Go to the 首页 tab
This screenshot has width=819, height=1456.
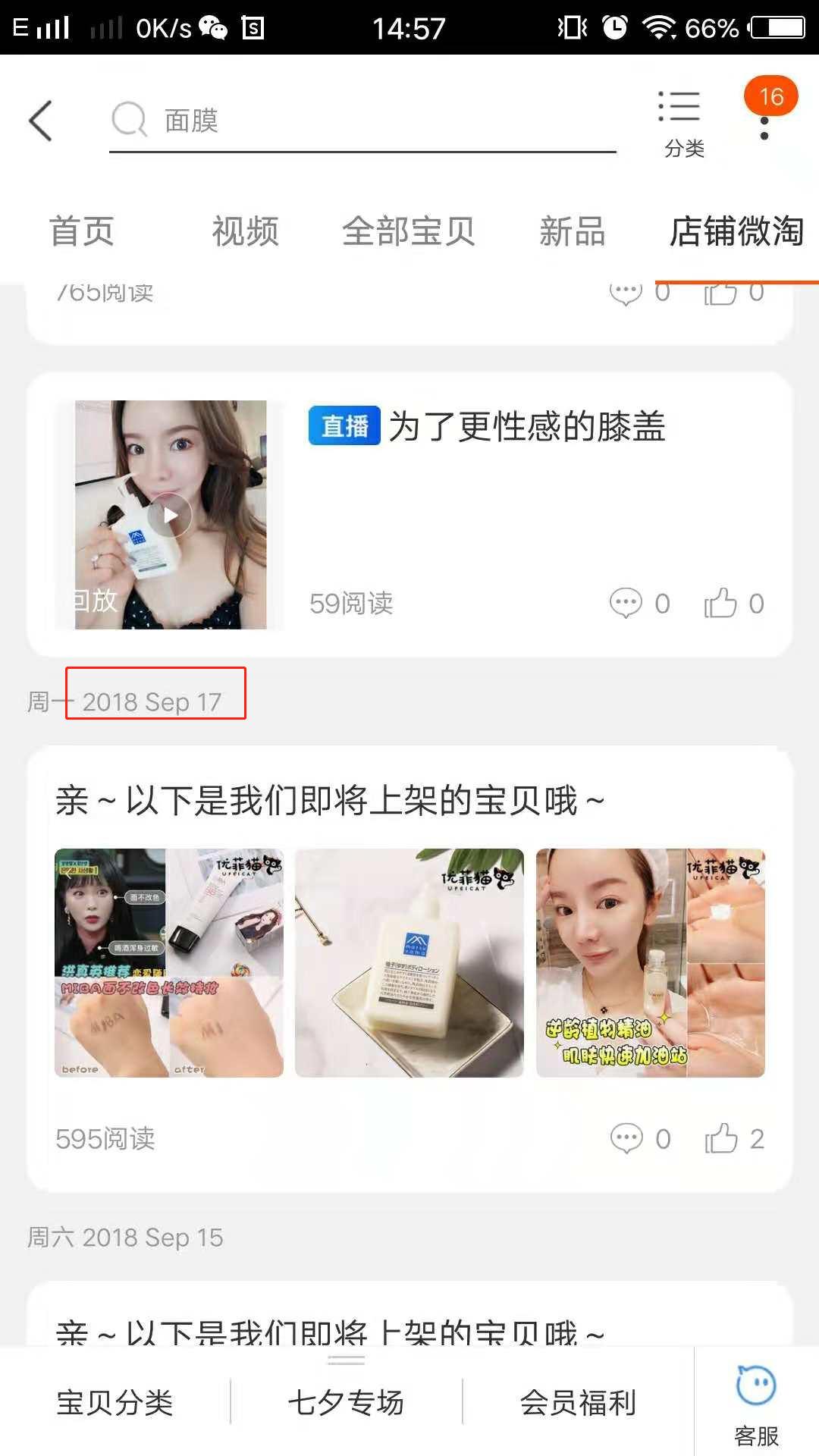click(82, 232)
